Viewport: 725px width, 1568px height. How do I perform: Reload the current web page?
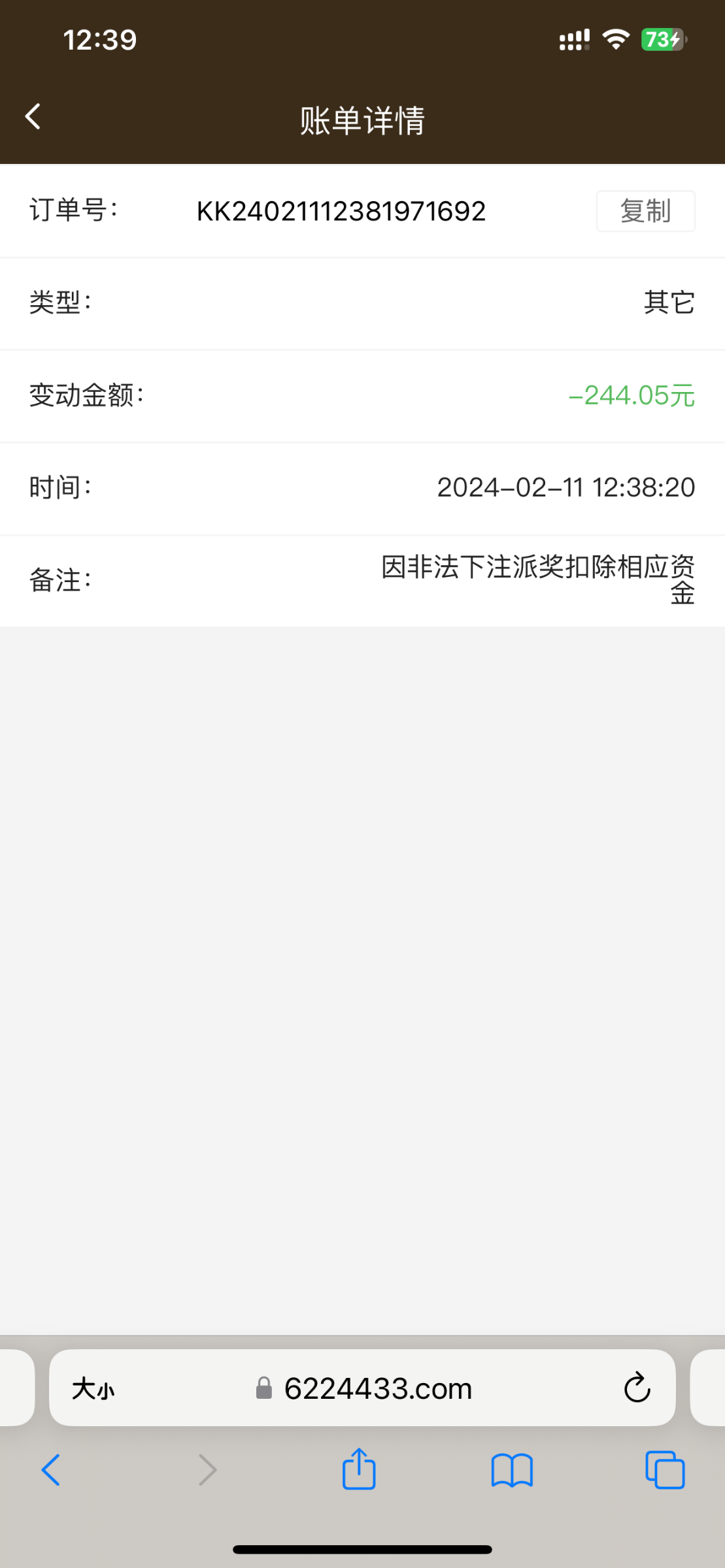pyautogui.click(x=637, y=1388)
